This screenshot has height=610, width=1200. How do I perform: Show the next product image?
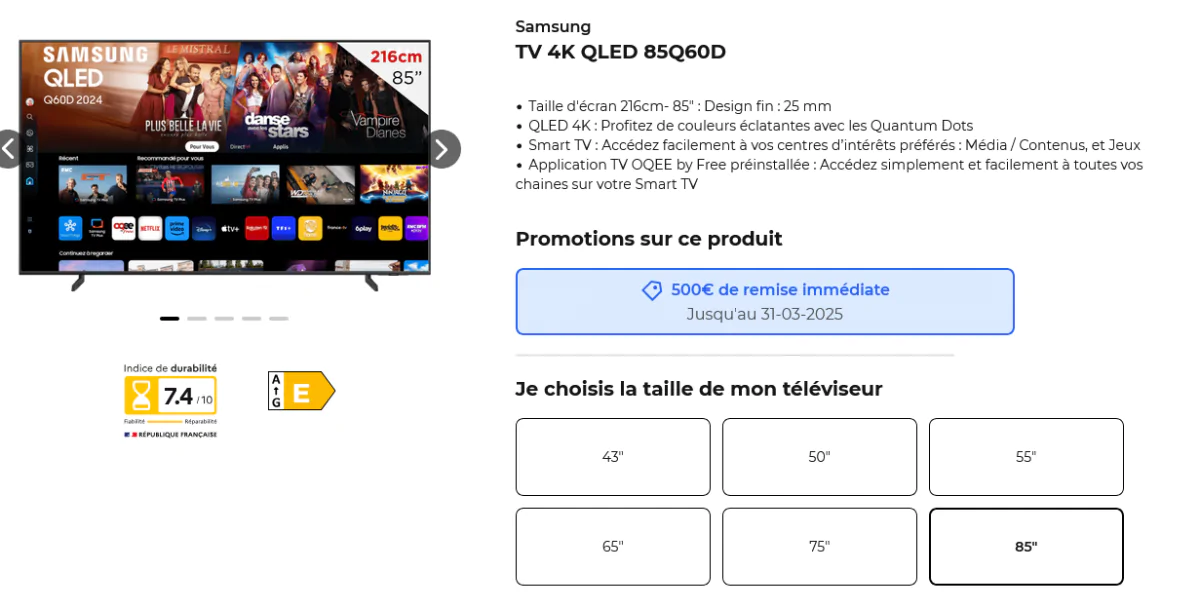click(442, 149)
